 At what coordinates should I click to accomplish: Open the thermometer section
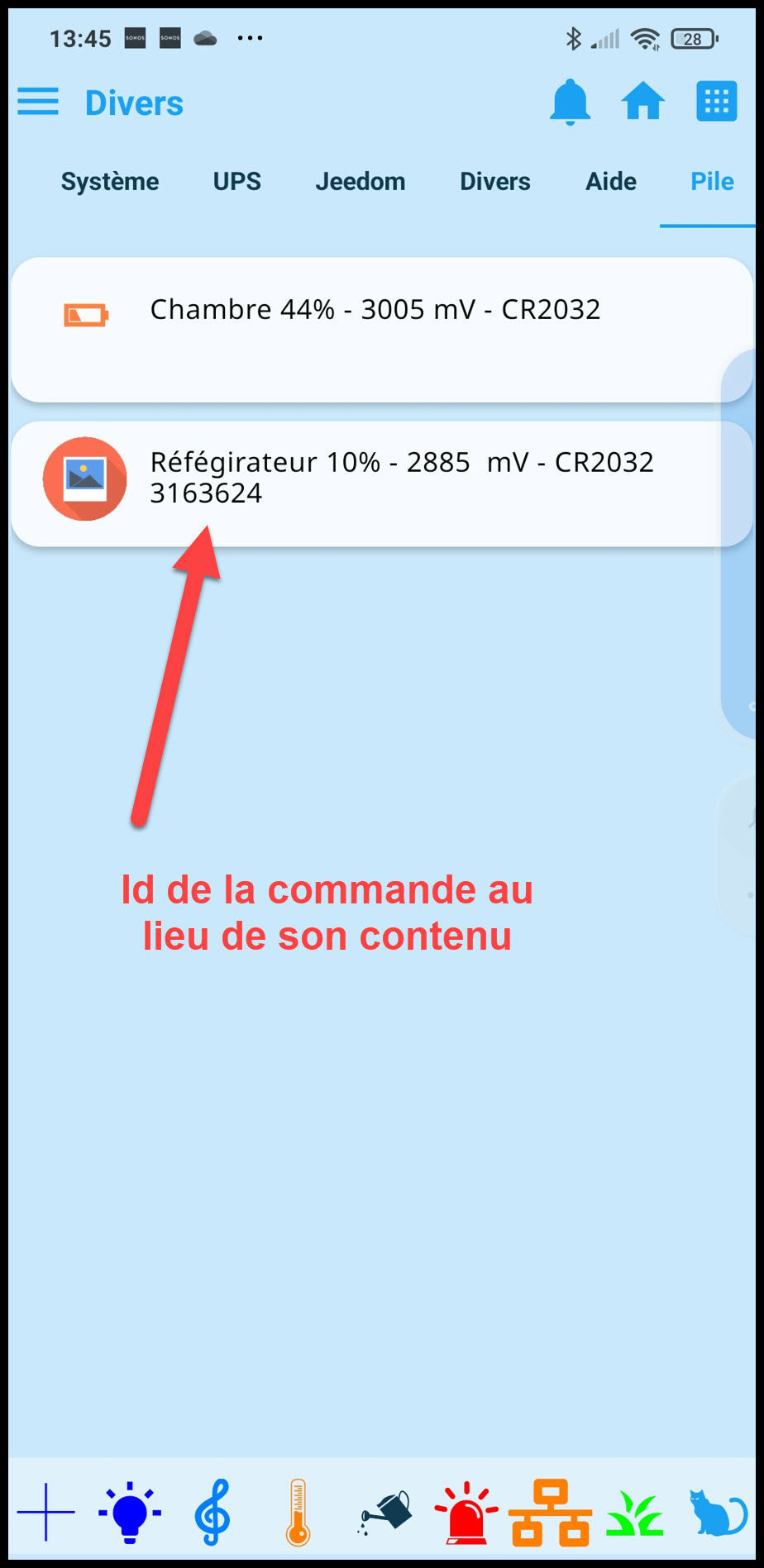click(x=298, y=1512)
